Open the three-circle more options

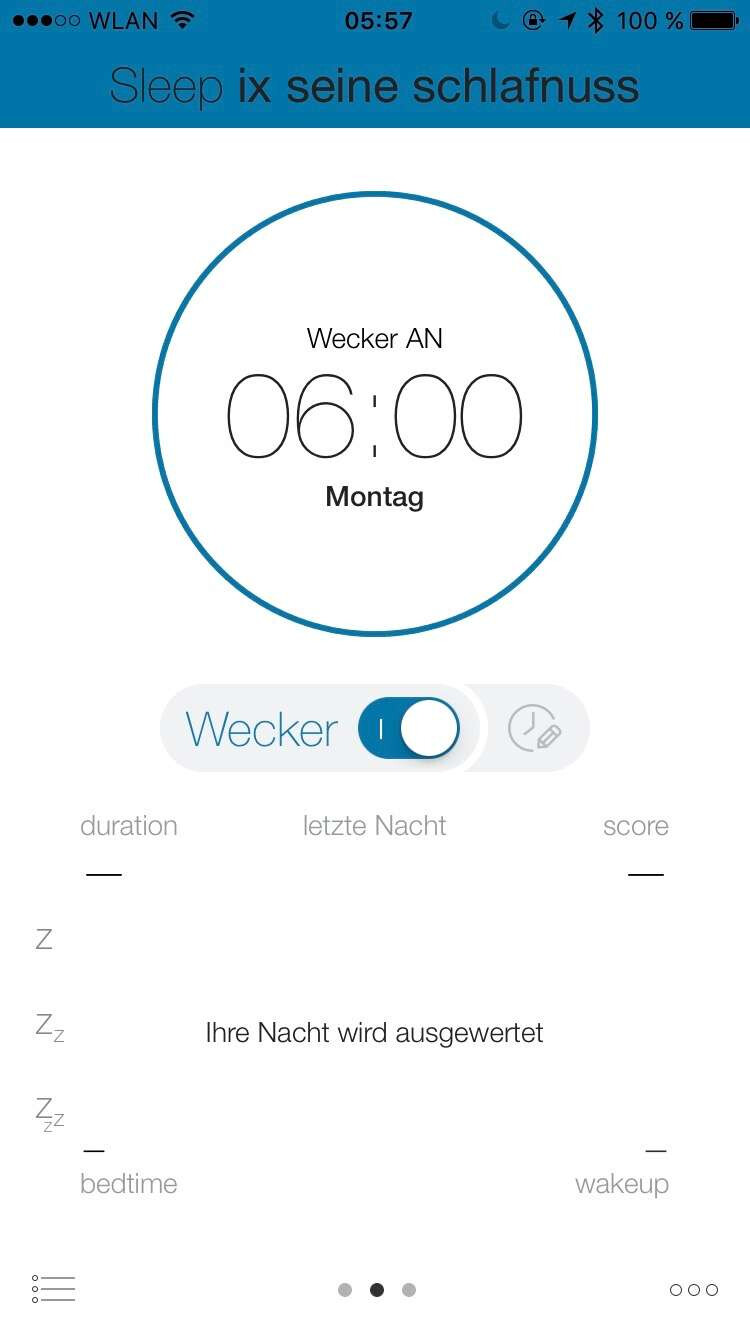pos(693,1290)
